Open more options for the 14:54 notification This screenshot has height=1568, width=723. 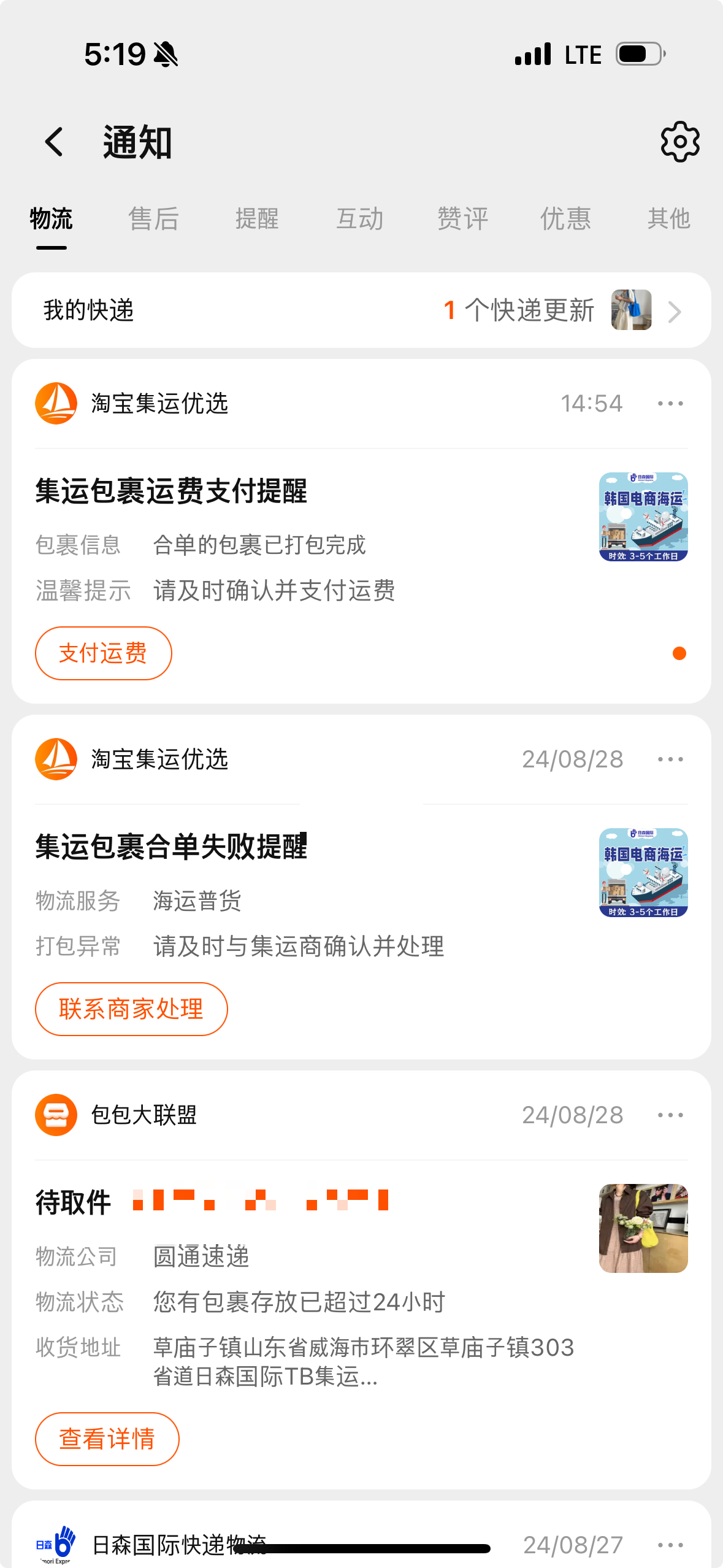pos(670,404)
